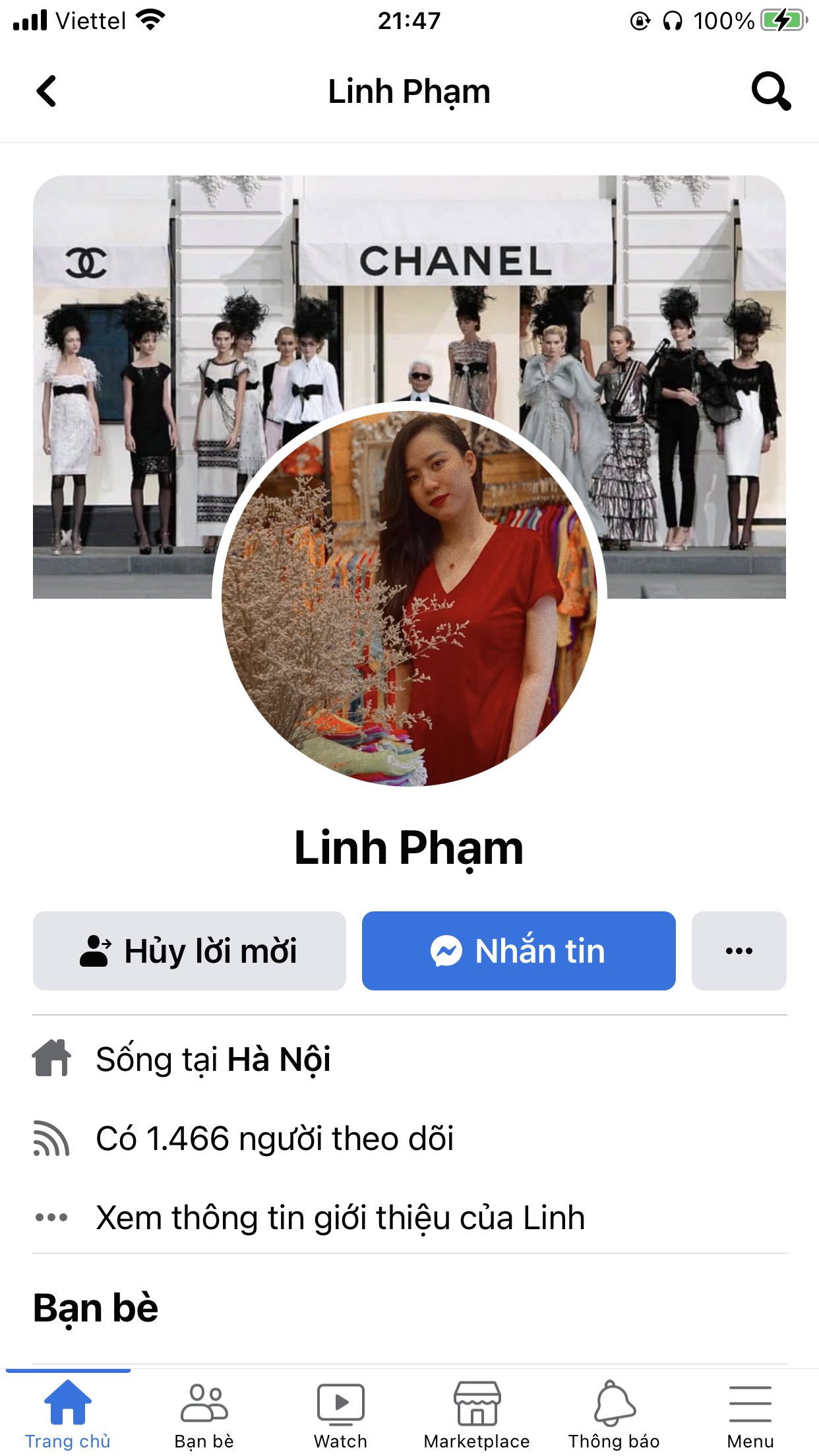Open the Chanel cover photo
The width and height of the screenshot is (819, 1456).
click(x=409, y=290)
